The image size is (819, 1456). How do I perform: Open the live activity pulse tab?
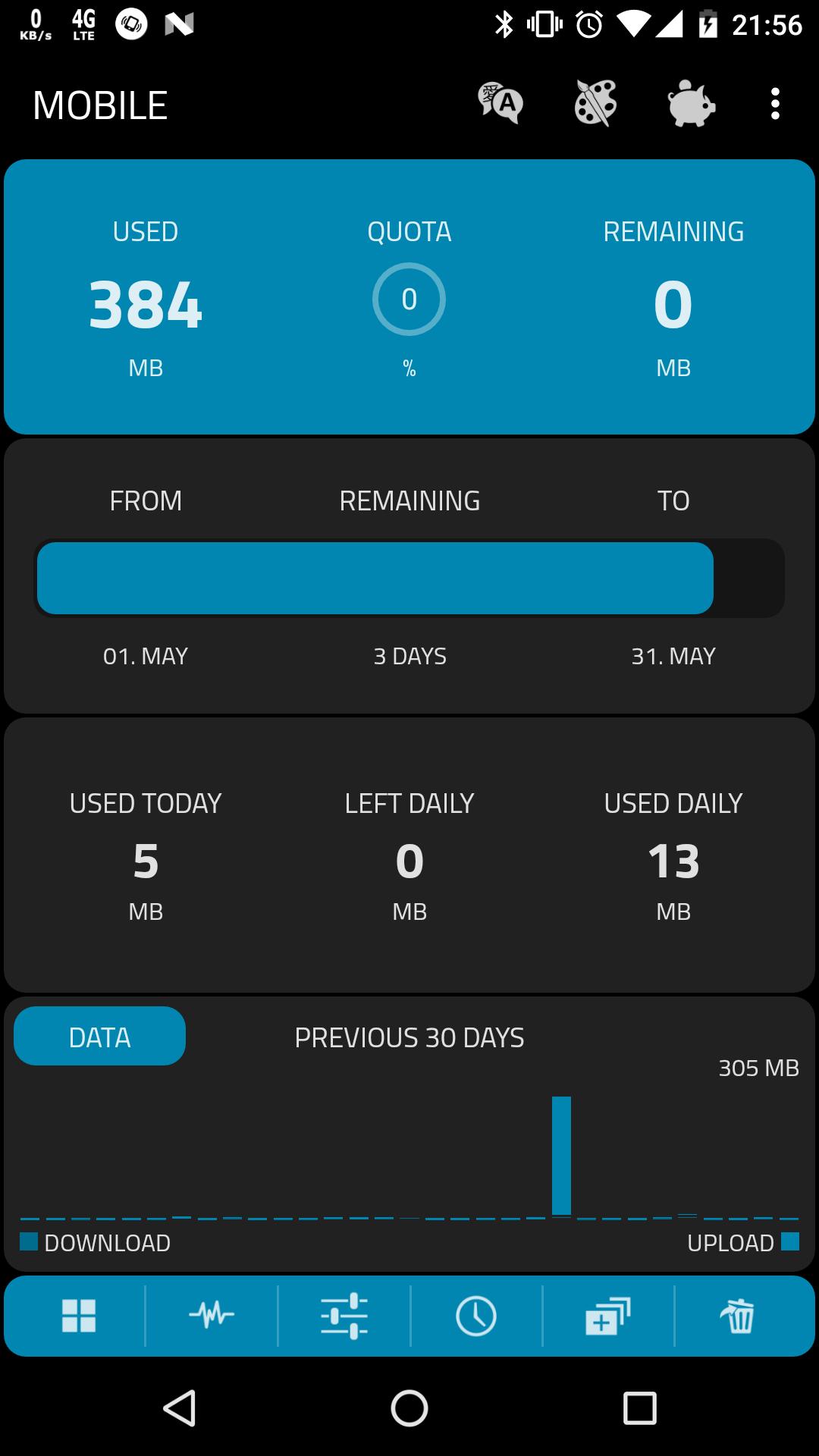pyautogui.click(x=212, y=1316)
